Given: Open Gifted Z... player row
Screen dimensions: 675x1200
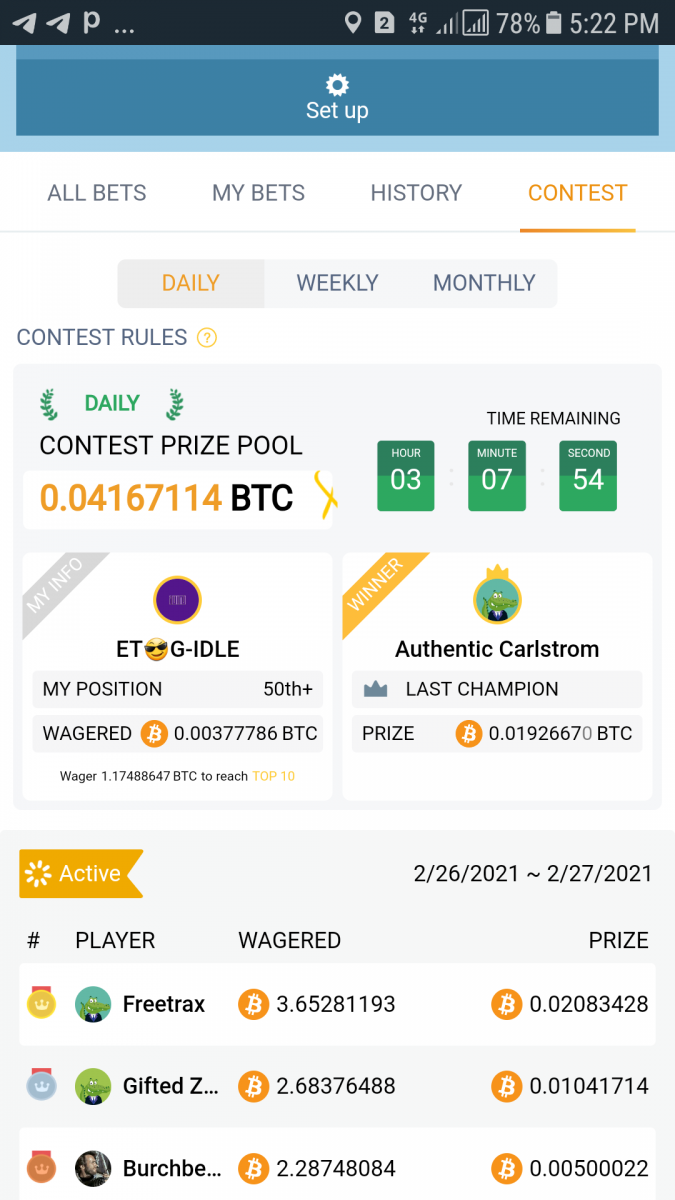Looking at the screenshot, I should (x=337, y=1086).
